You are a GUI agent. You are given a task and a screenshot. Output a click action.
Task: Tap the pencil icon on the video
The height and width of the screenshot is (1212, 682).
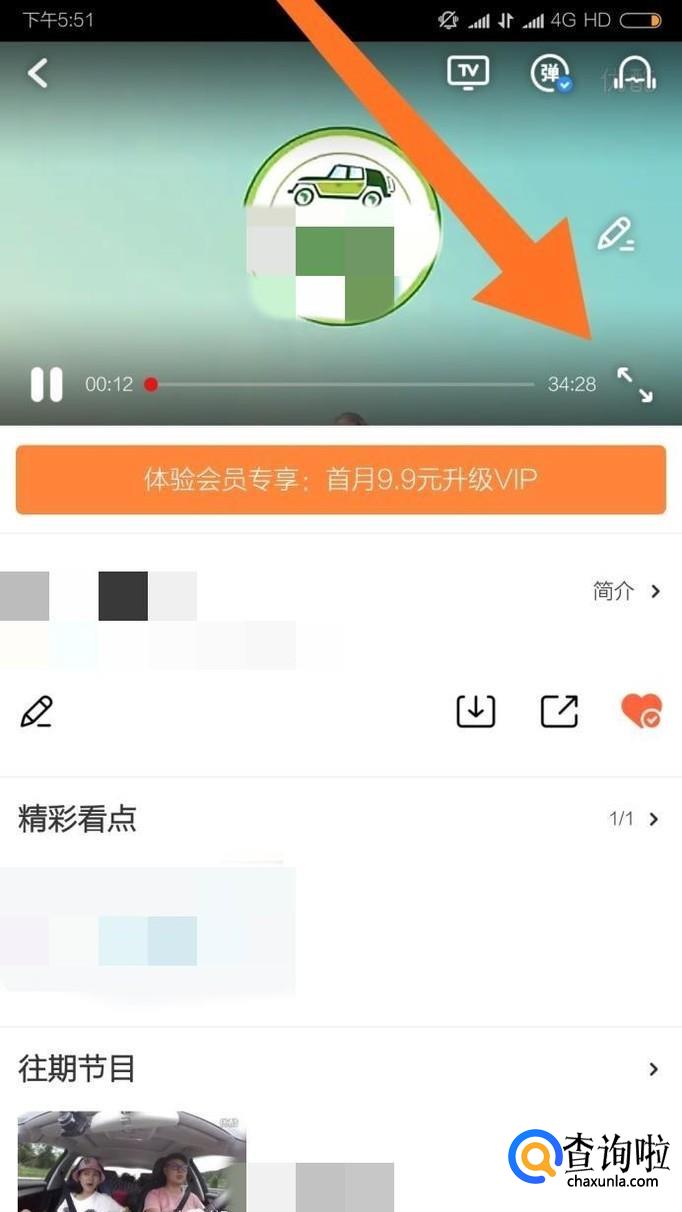(615, 235)
